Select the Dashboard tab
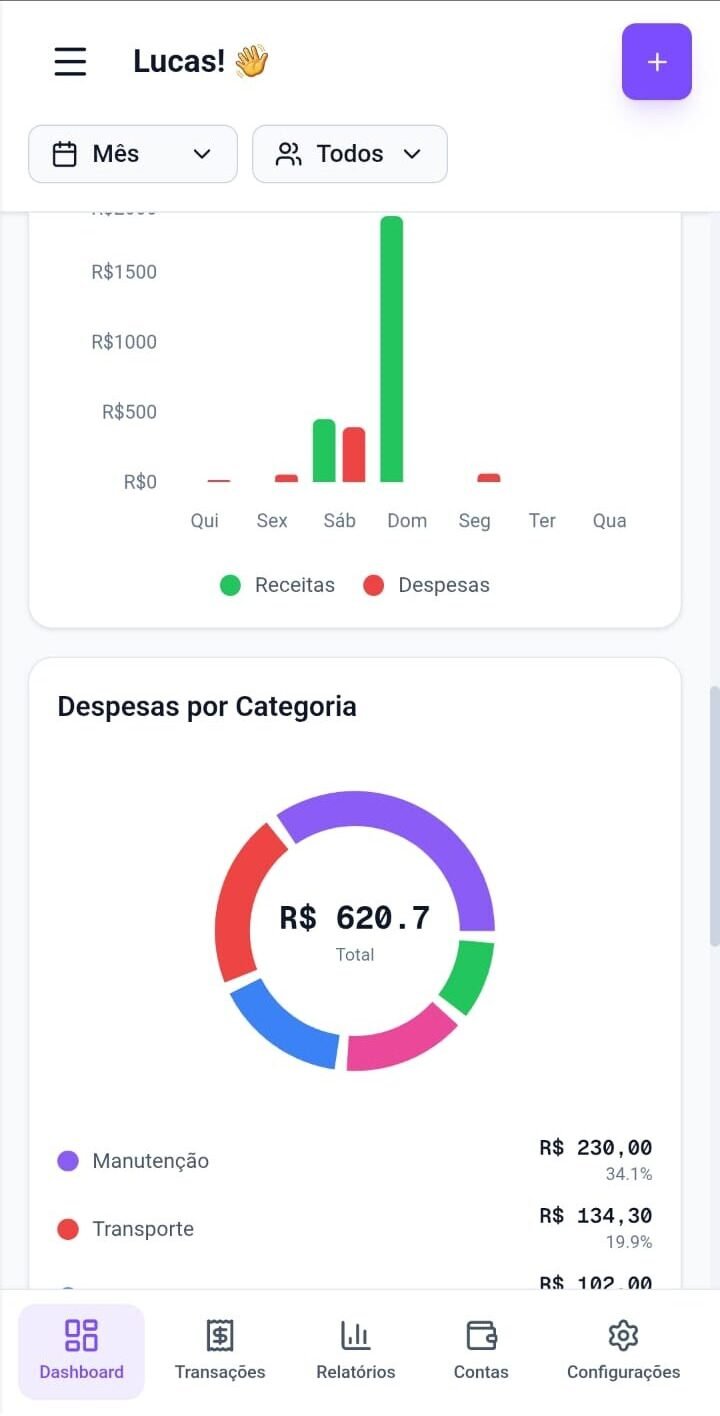The height and width of the screenshot is (1416, 720). click(82, 1351)
